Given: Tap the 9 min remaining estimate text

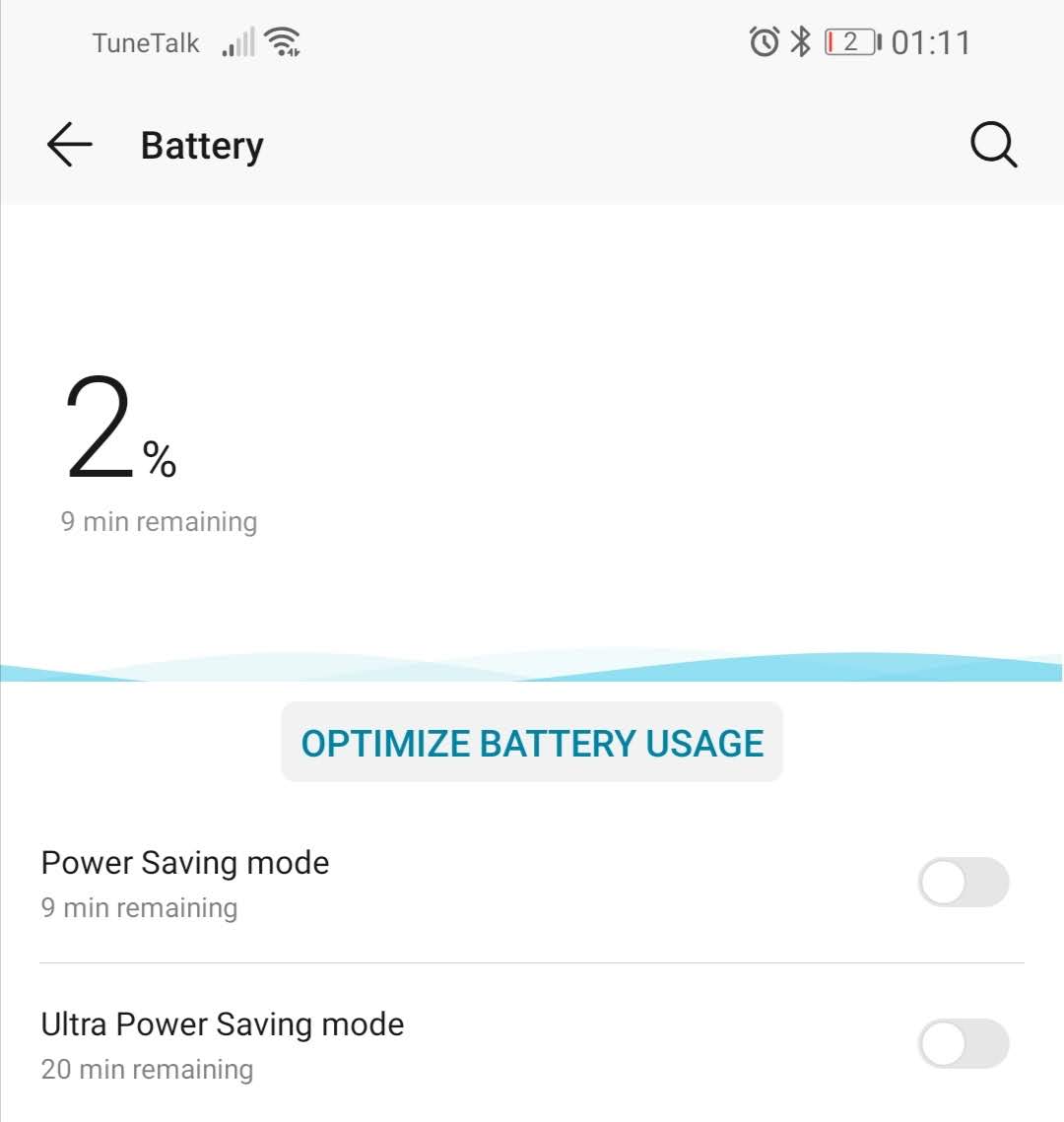Looking at the screenshot, I should pyautogui.click(x=160, y=521).
